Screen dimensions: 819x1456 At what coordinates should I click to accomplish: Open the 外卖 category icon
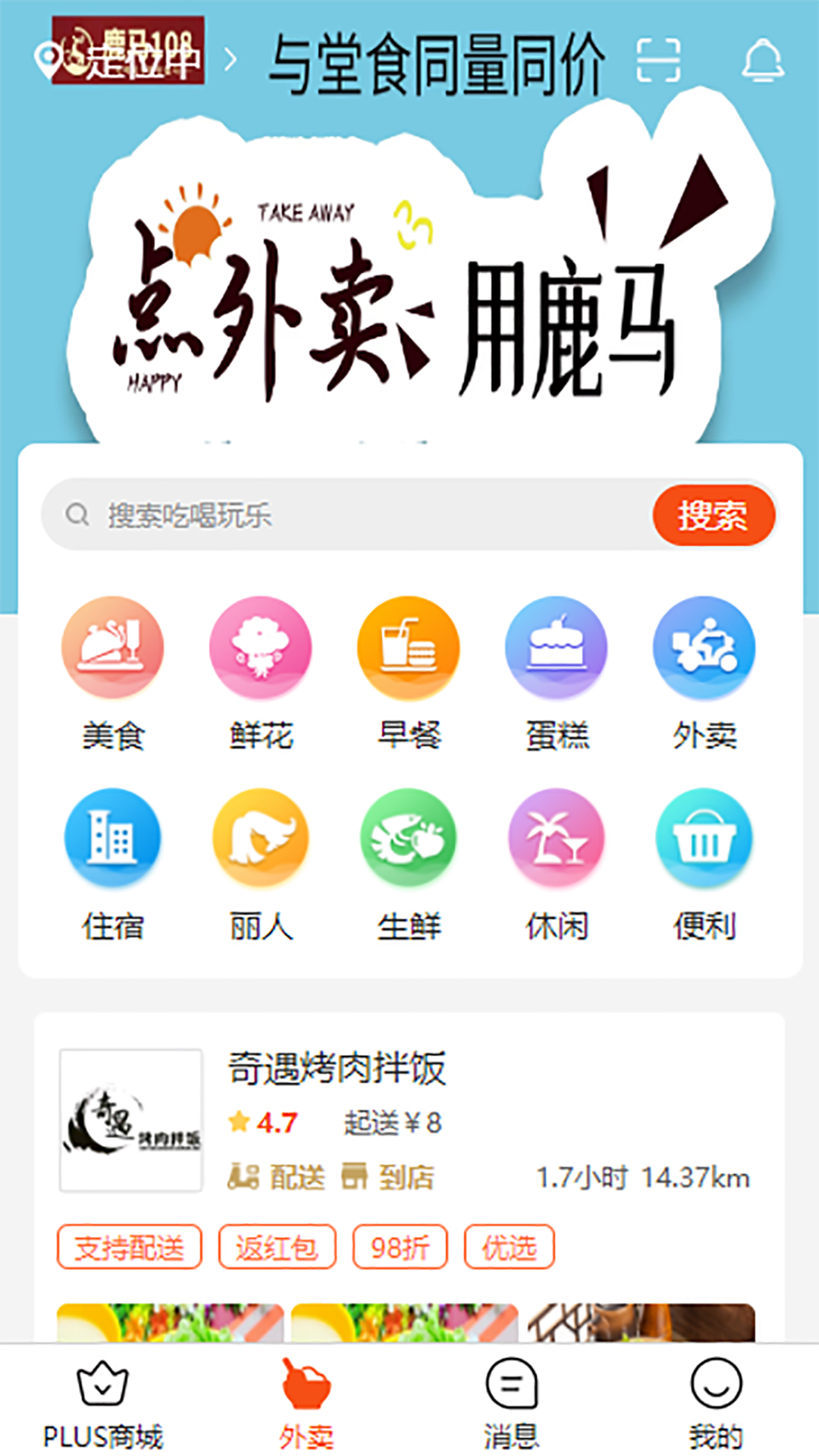[x=704, y=671]
